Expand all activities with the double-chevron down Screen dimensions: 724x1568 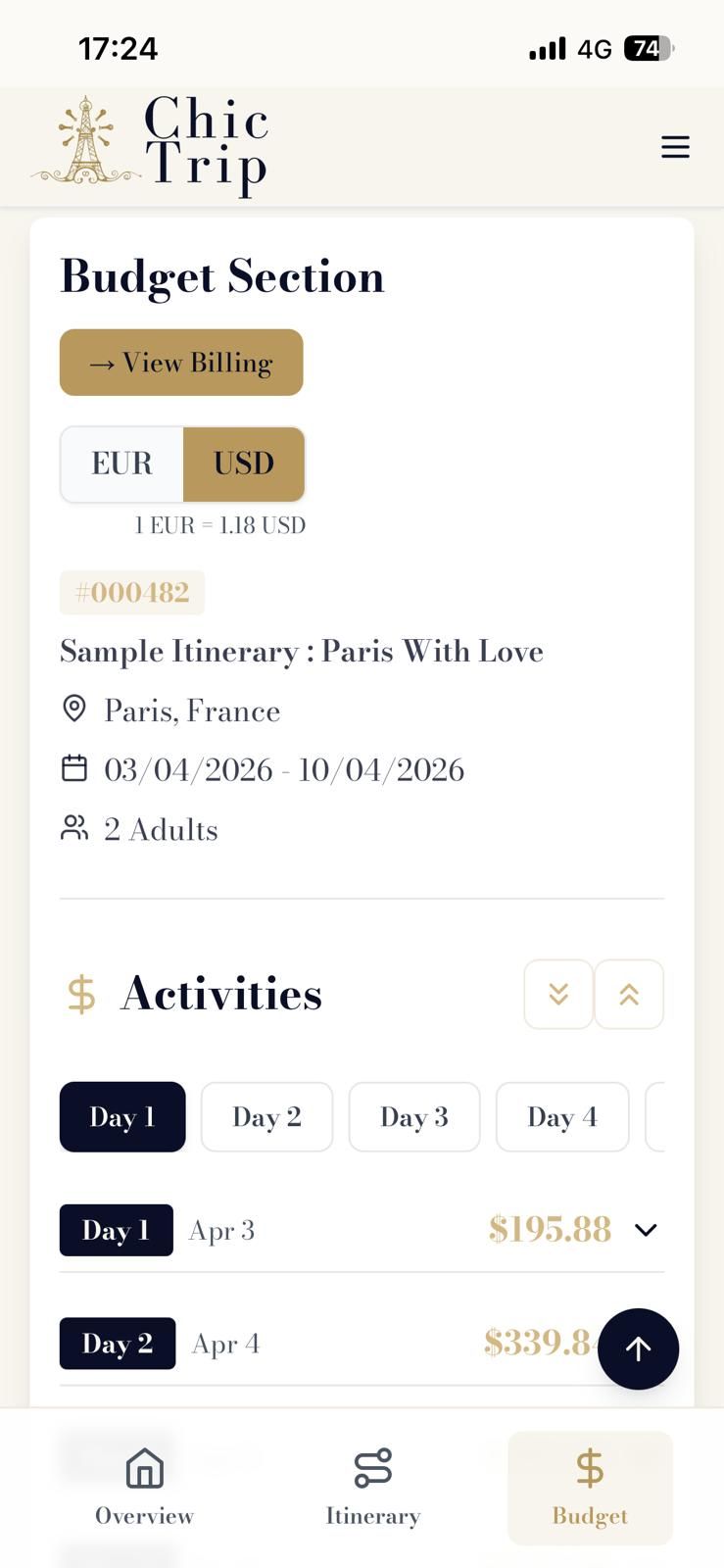click(557, 994)
